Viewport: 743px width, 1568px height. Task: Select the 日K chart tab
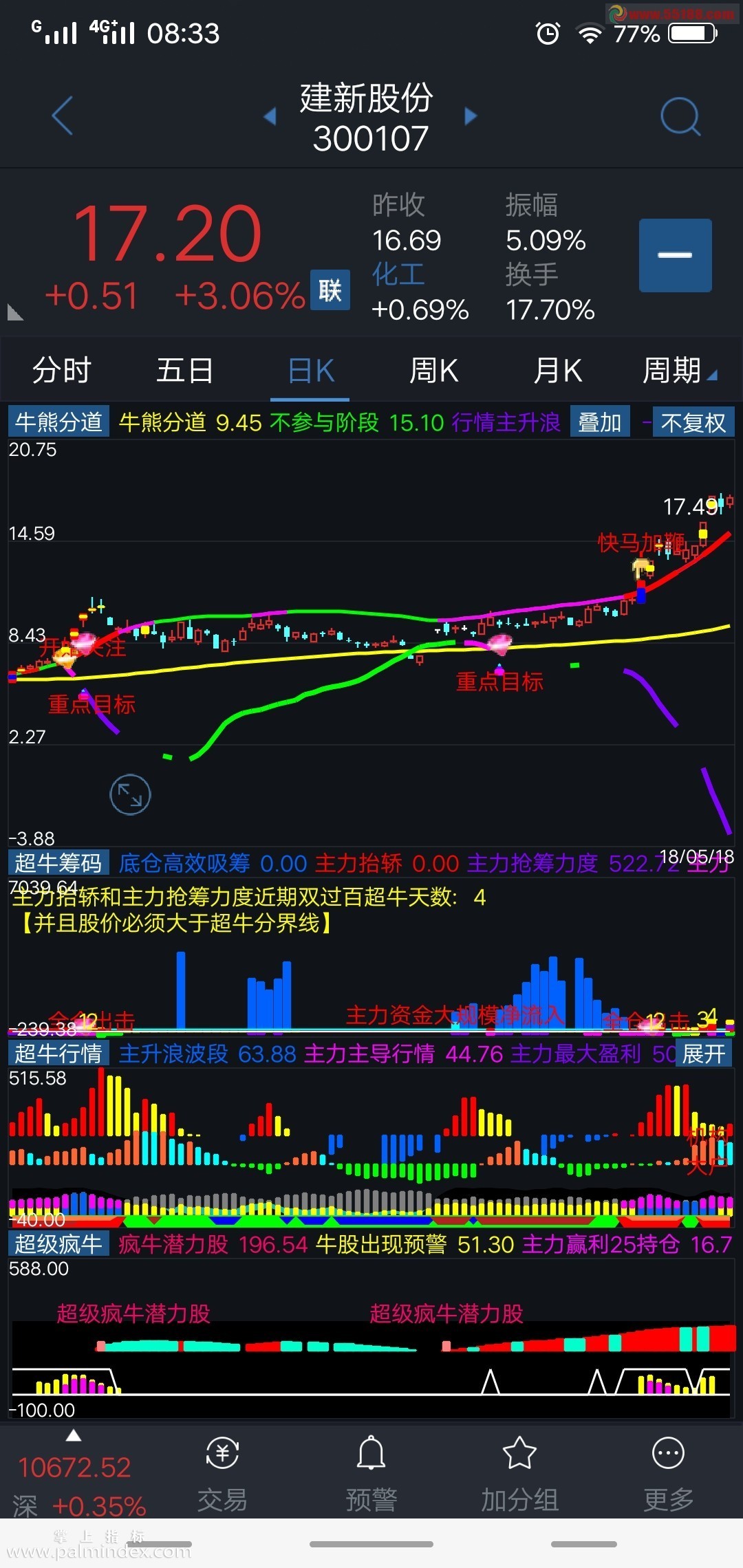click(310, 371)
